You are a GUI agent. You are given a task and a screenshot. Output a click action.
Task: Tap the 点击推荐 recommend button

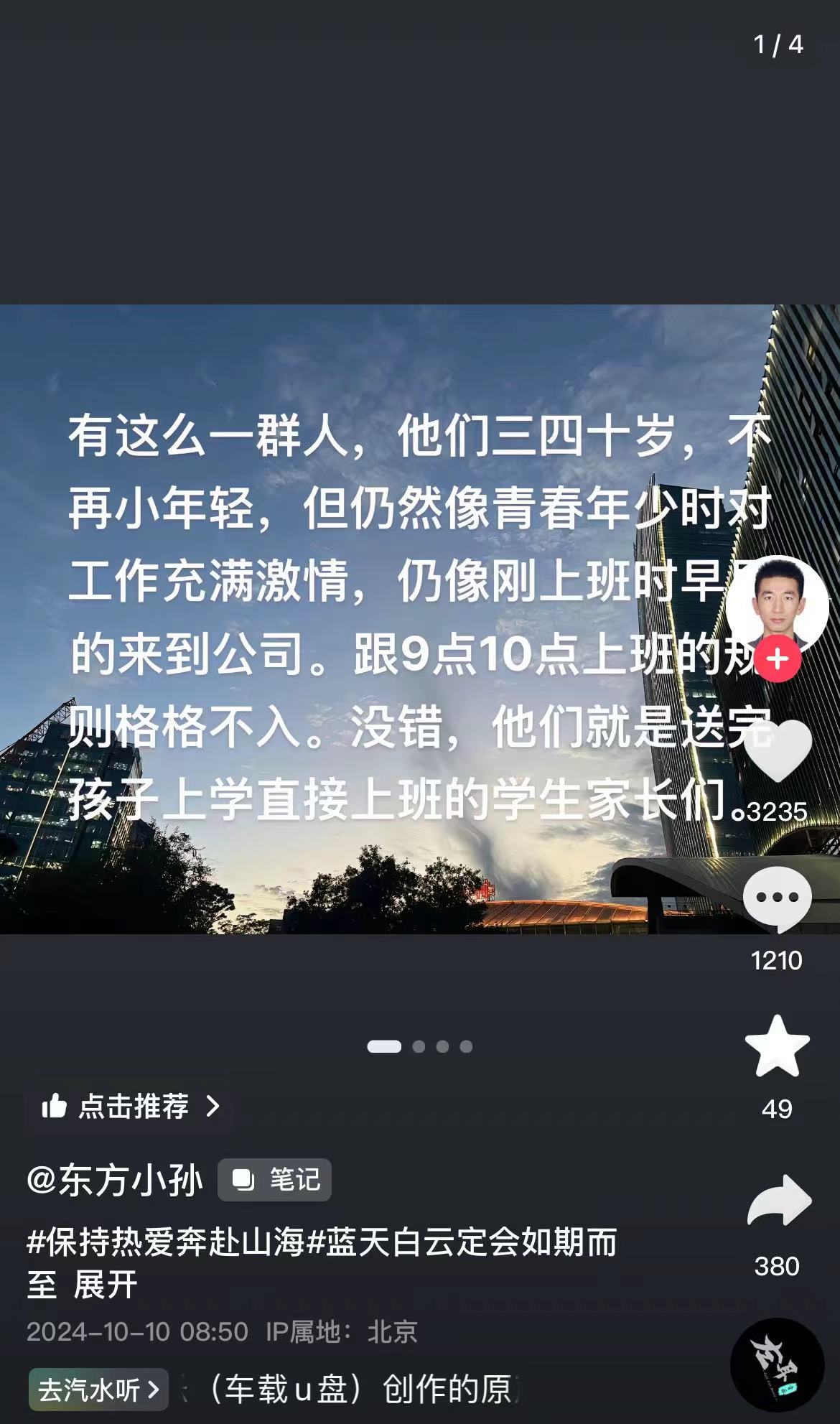click(x=130, y=1106)
